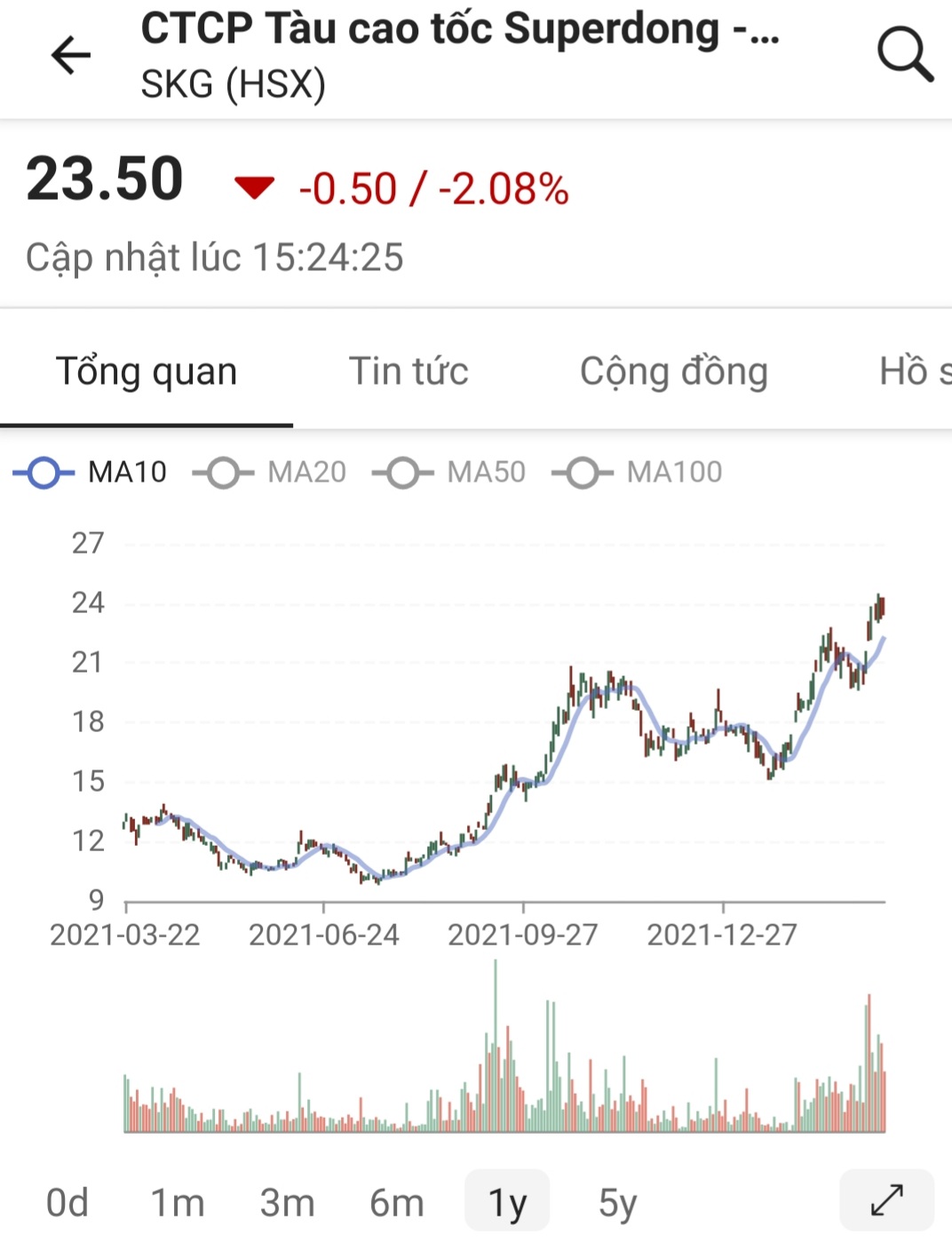Expand the chart to fullscreen
952x1259 pixels.
click(886, 1200)
